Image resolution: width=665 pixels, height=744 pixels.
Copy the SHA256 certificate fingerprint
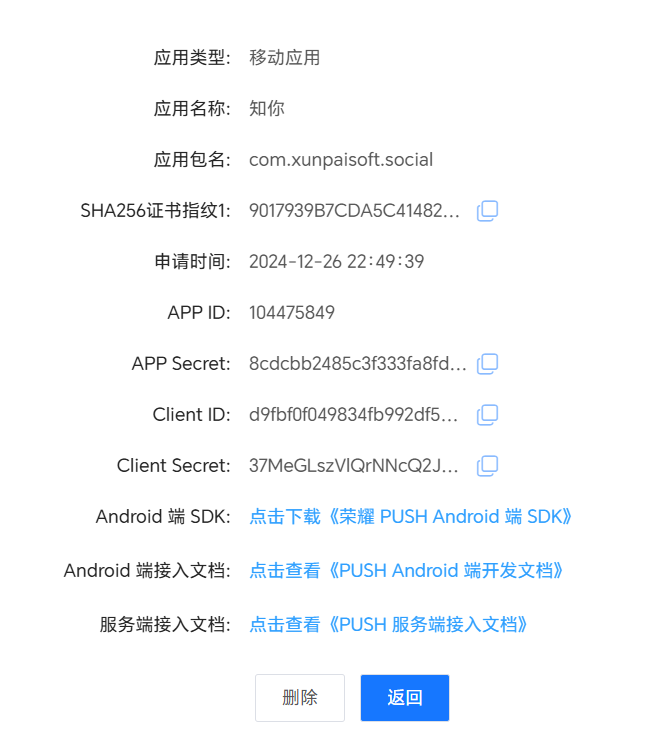pyautogui.click(x=487, y=210)
